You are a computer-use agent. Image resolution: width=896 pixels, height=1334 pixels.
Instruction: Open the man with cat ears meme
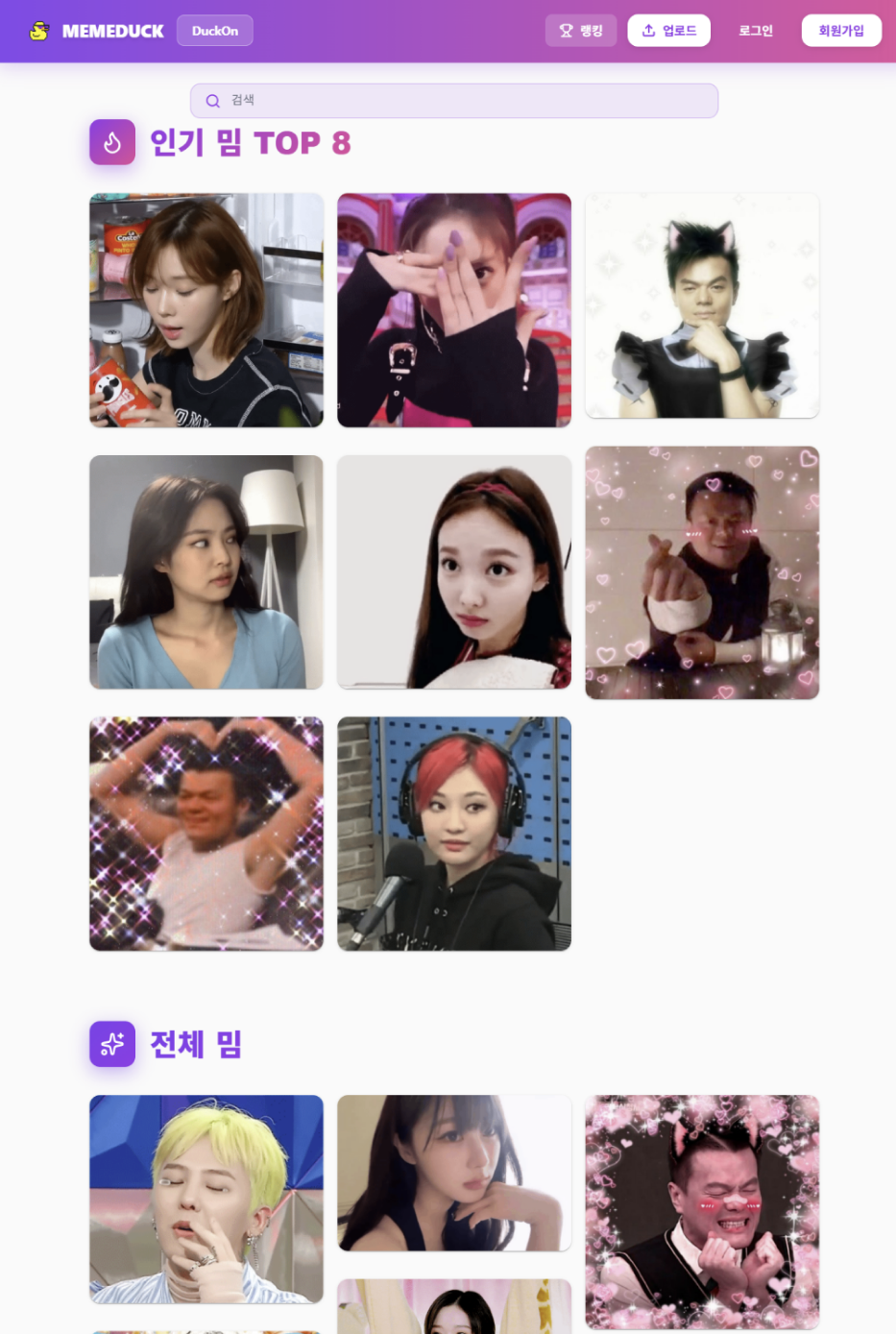702,305
